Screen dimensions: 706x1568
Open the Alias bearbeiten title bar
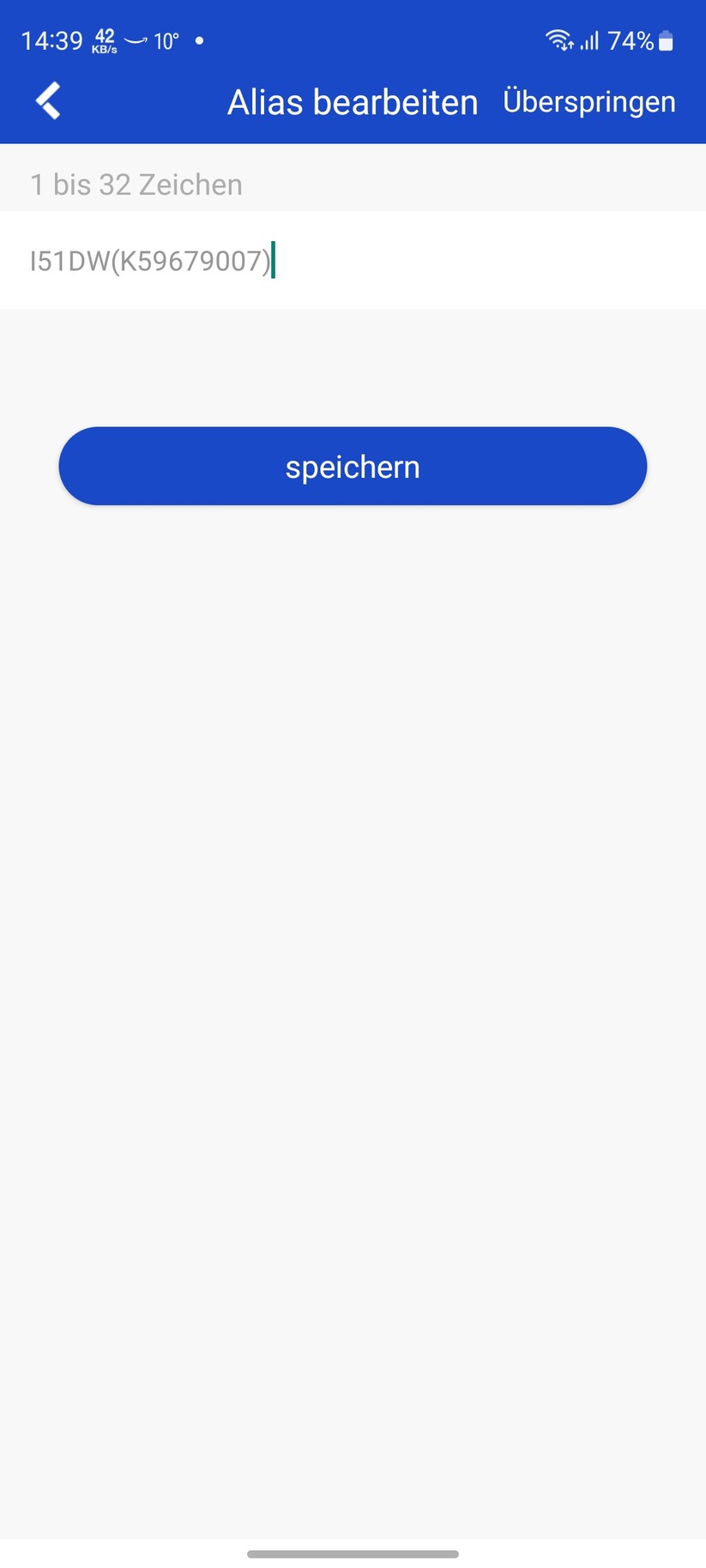[352, 101]
